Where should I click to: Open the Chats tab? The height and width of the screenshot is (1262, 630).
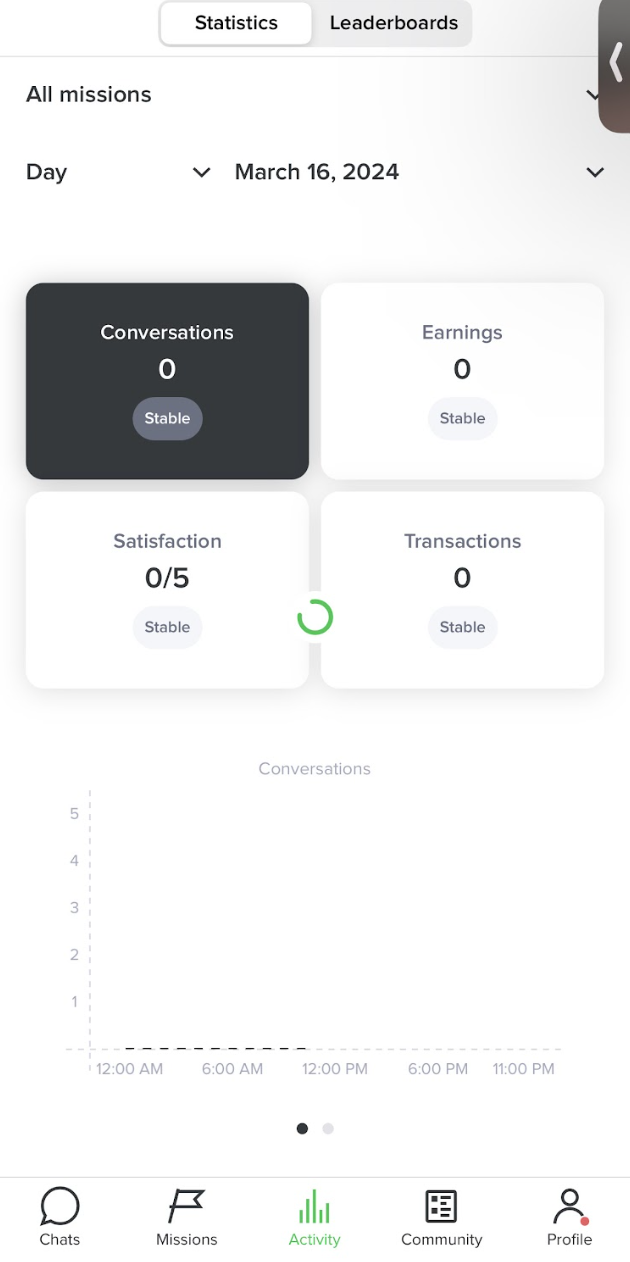pyautogui.click(x=60, y=1216)
